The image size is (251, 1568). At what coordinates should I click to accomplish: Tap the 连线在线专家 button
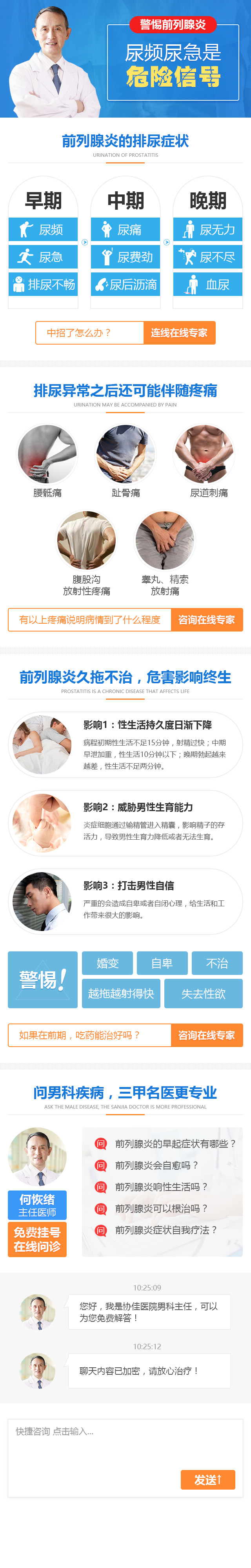pos(179,333)
